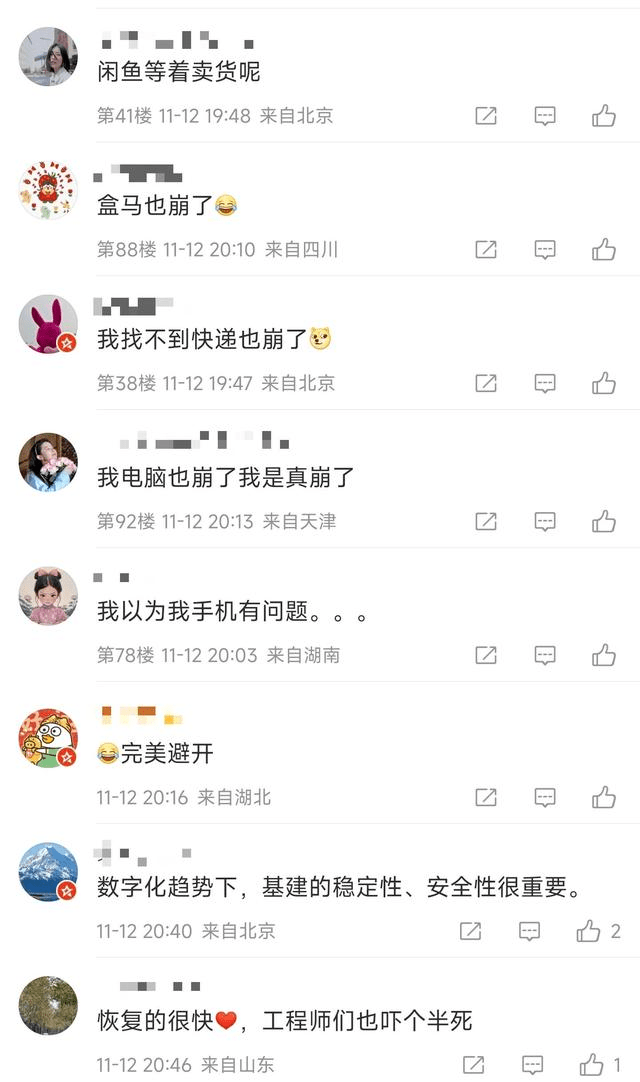Open avatar of the 盒马也崩了 commenter
Viewport: 640px width, 1082px height.
pyautogui.click(x=48, y=190)
